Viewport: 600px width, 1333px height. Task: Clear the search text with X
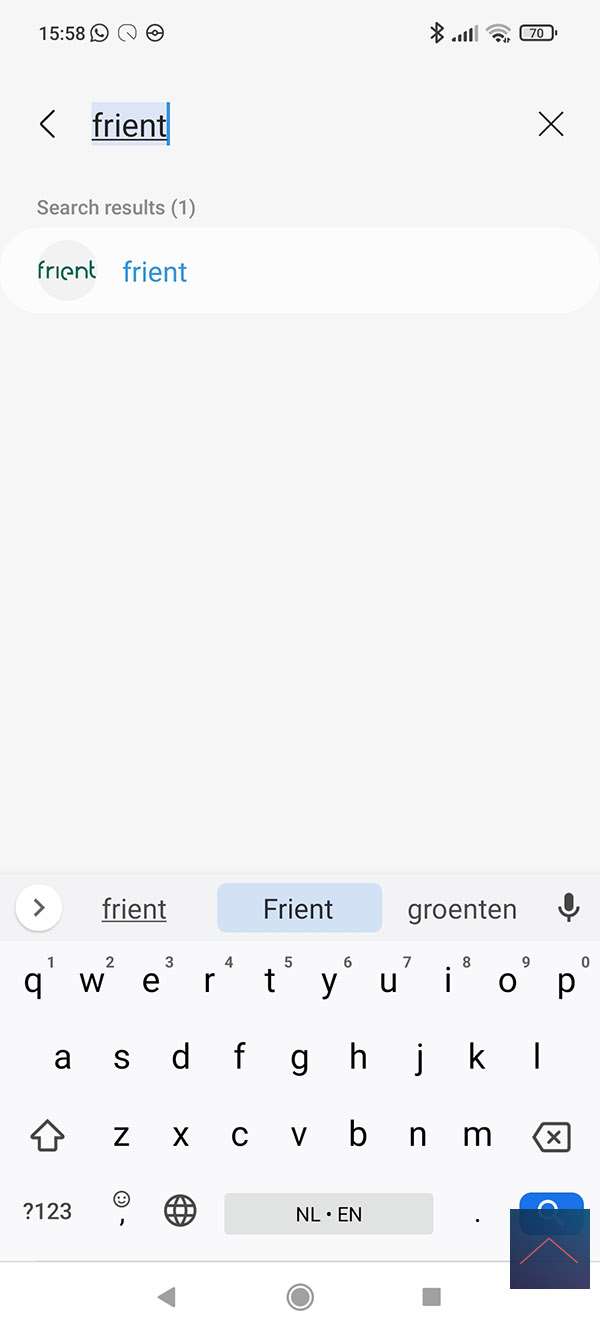(551, 124)
